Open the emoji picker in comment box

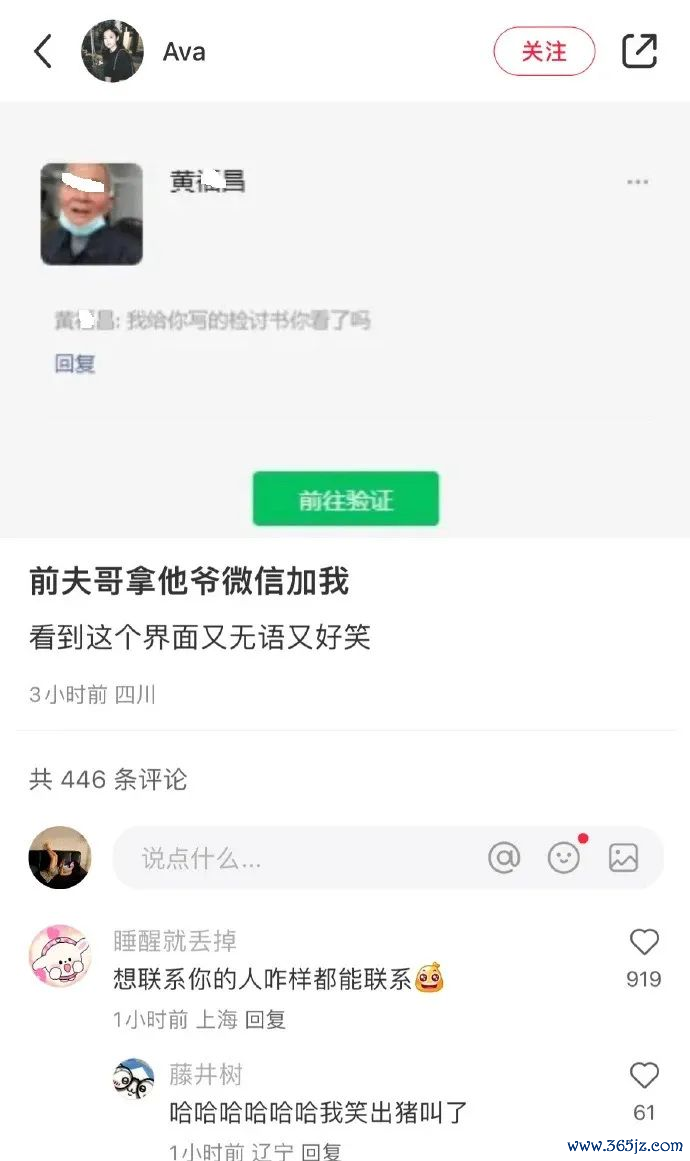[x=564, y=858]
